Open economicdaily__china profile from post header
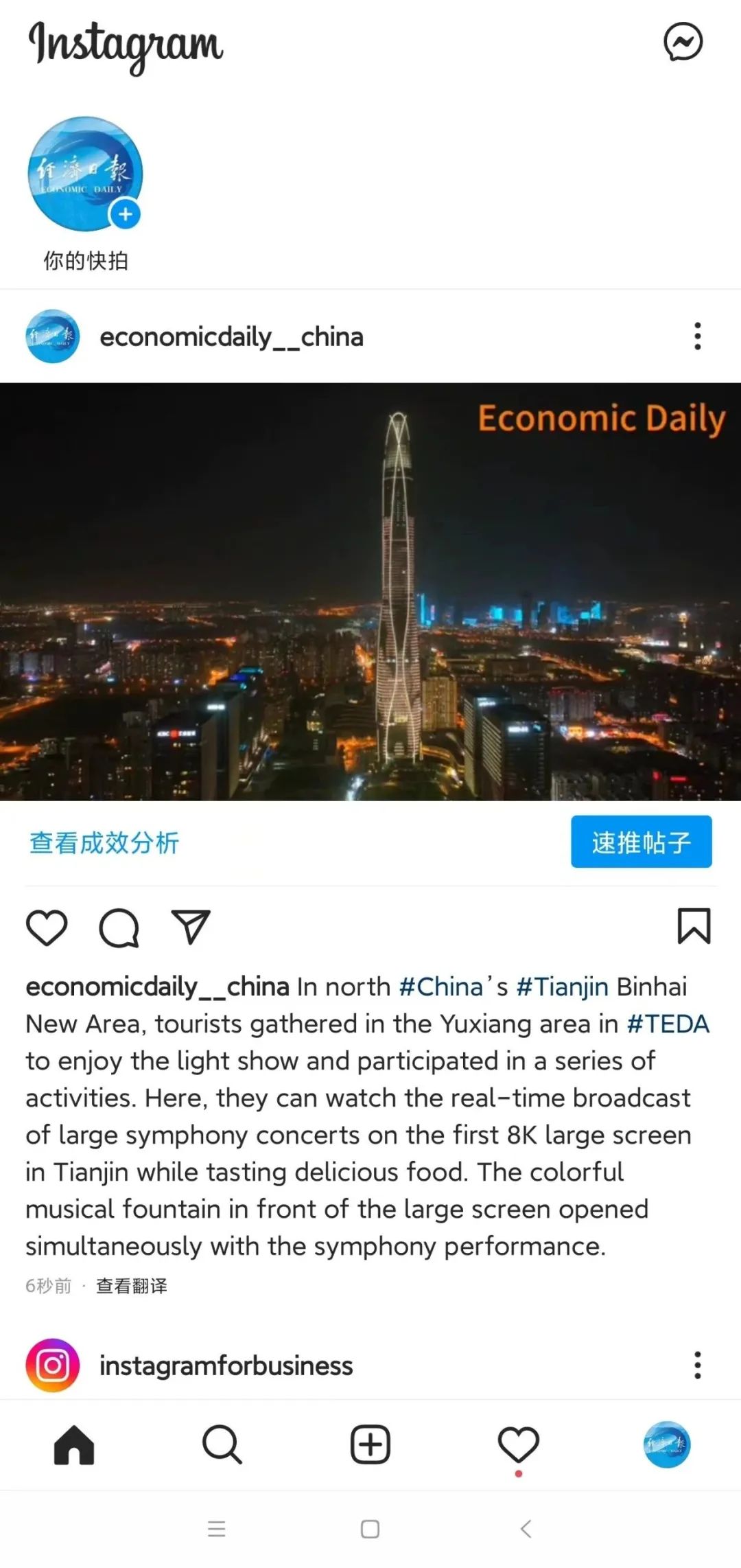This screenshot has width=741, height=1568. coord(231,337)
